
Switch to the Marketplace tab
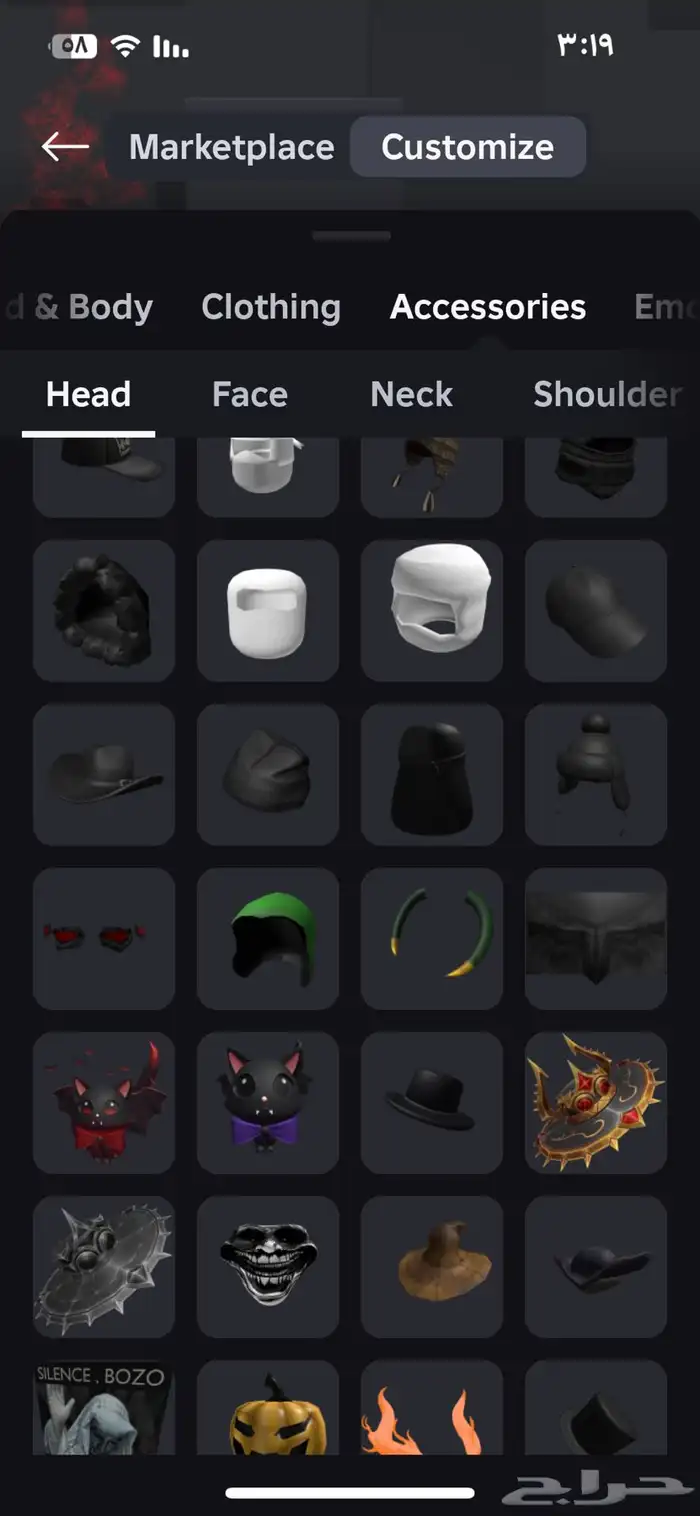point(231,147)
